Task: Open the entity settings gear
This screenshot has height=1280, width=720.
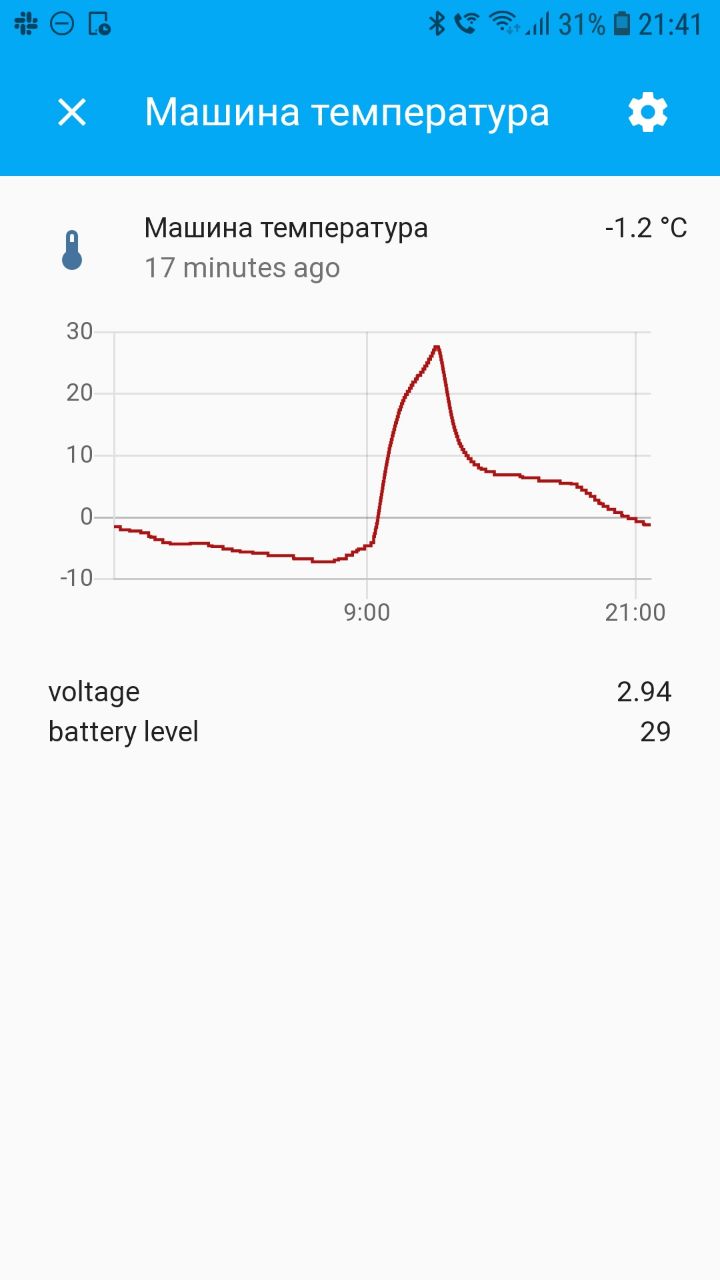Action: (x=647, y=112)
